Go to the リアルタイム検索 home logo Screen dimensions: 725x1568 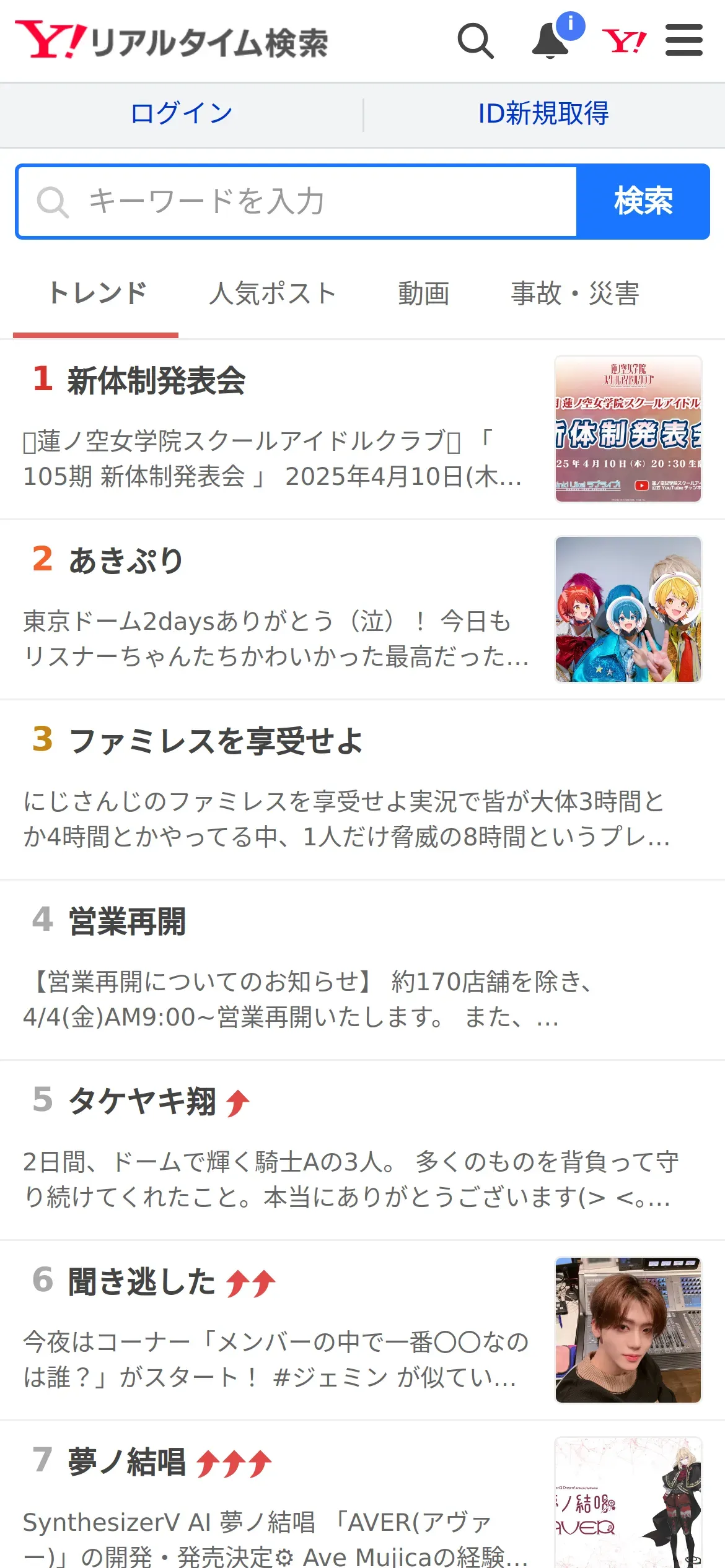click(172, 41)
